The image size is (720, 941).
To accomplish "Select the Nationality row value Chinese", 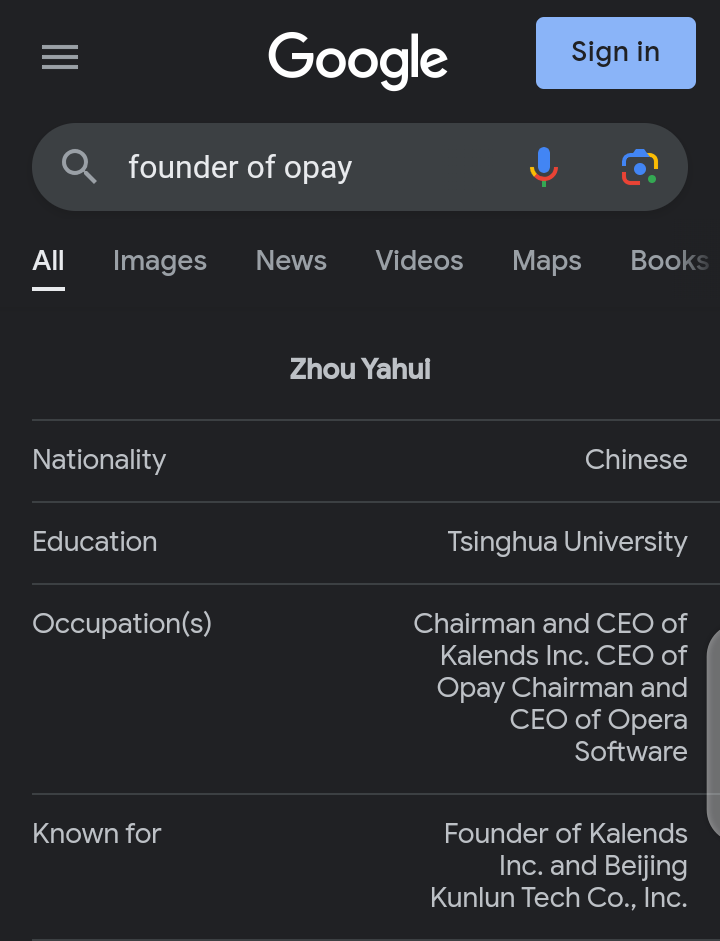I will [636, 459].
